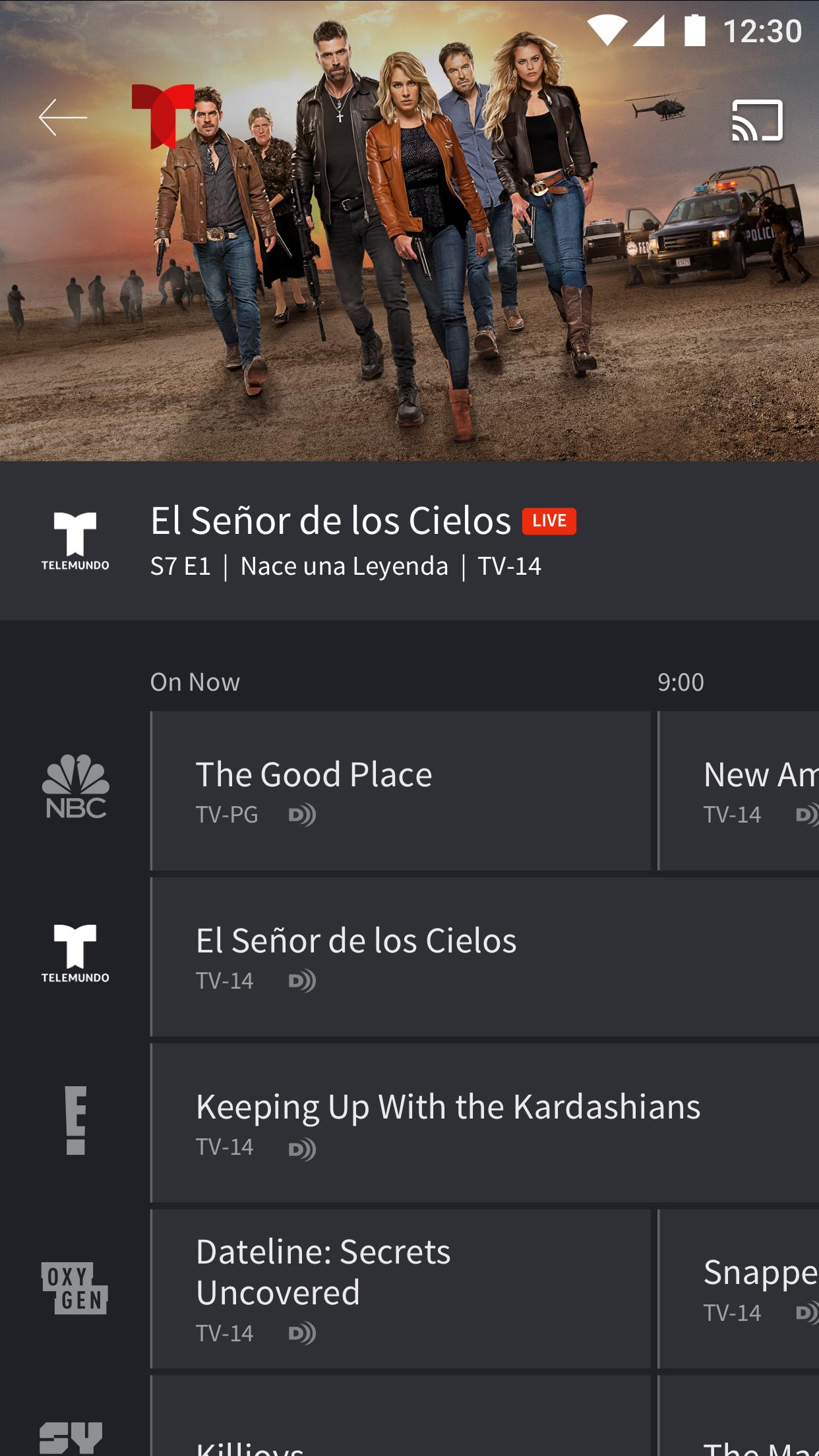Select the Telemundo logo in the guide
Viewport: 819px width, 1456px height.
(x=75, y=954)
